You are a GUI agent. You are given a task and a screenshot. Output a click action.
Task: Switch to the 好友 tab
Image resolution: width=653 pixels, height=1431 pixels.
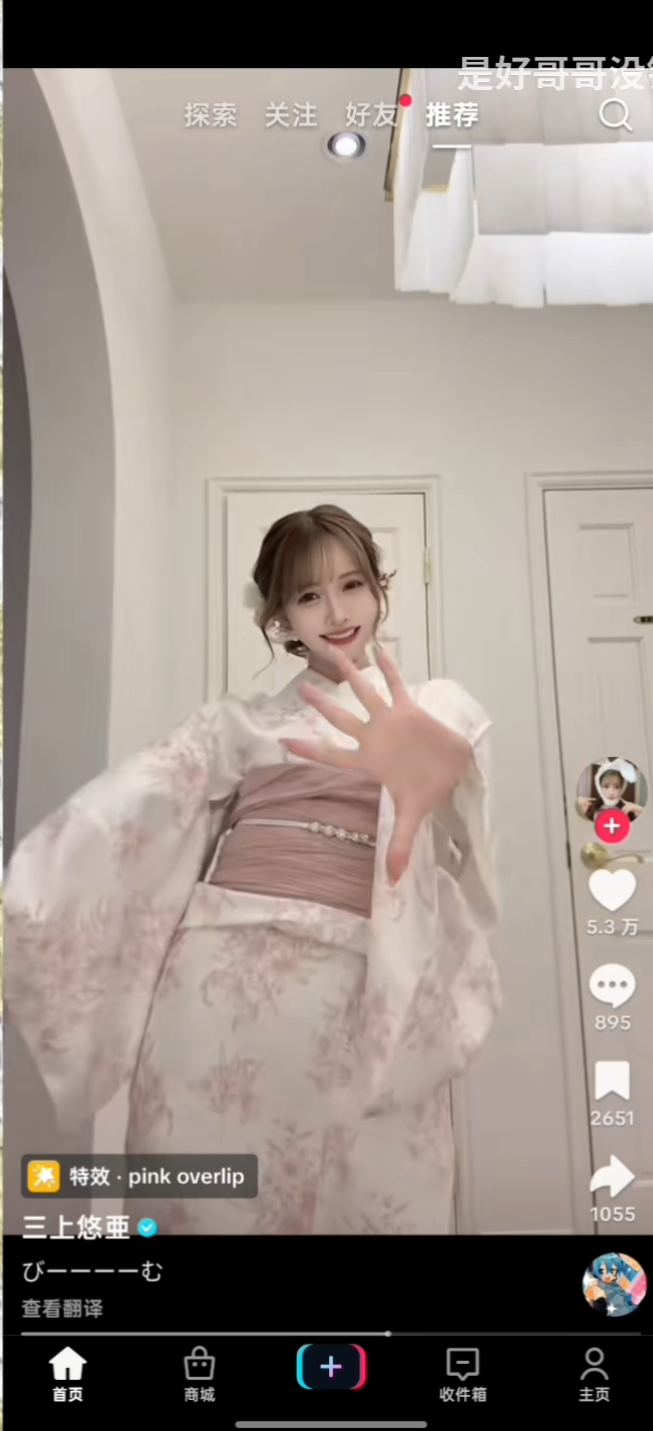371,116
